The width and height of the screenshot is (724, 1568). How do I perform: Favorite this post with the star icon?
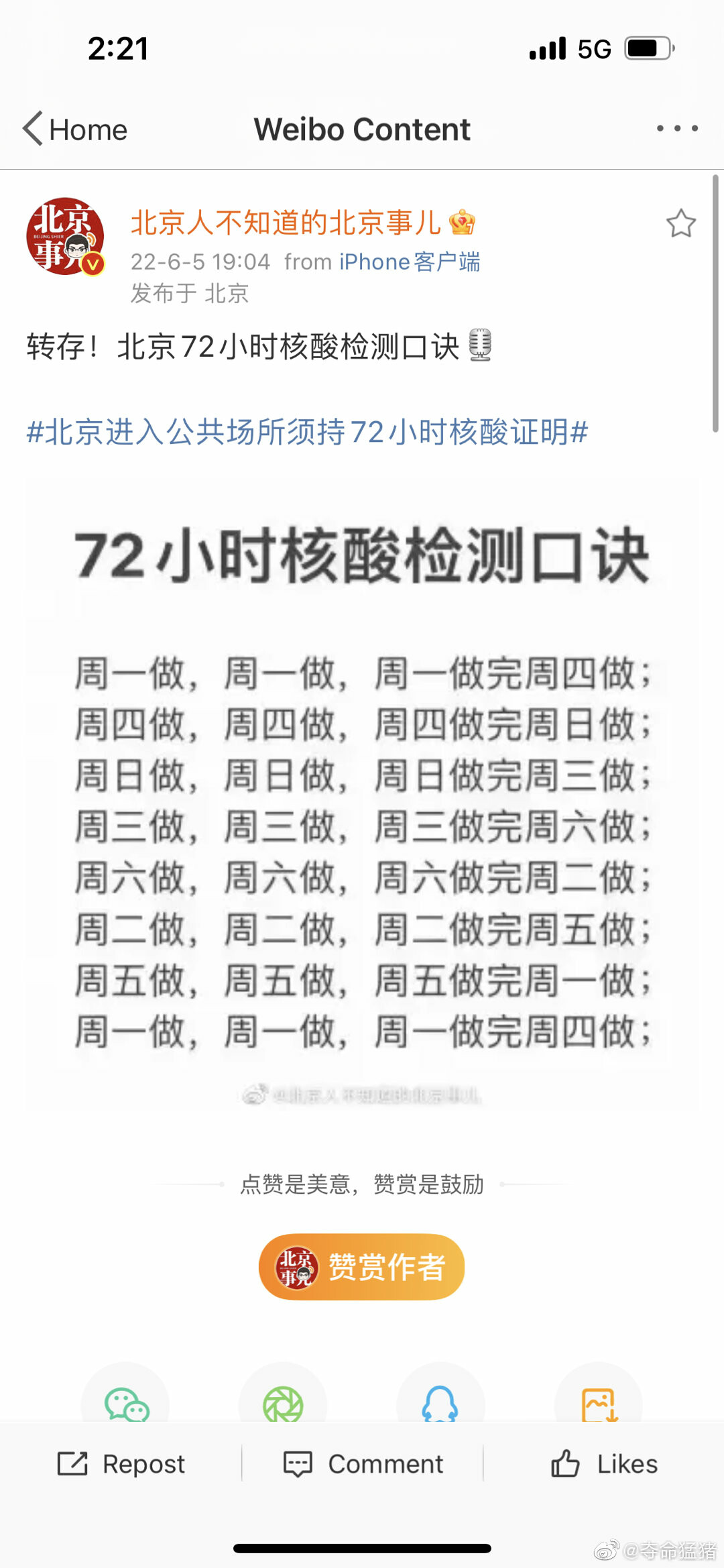(681, 223)
